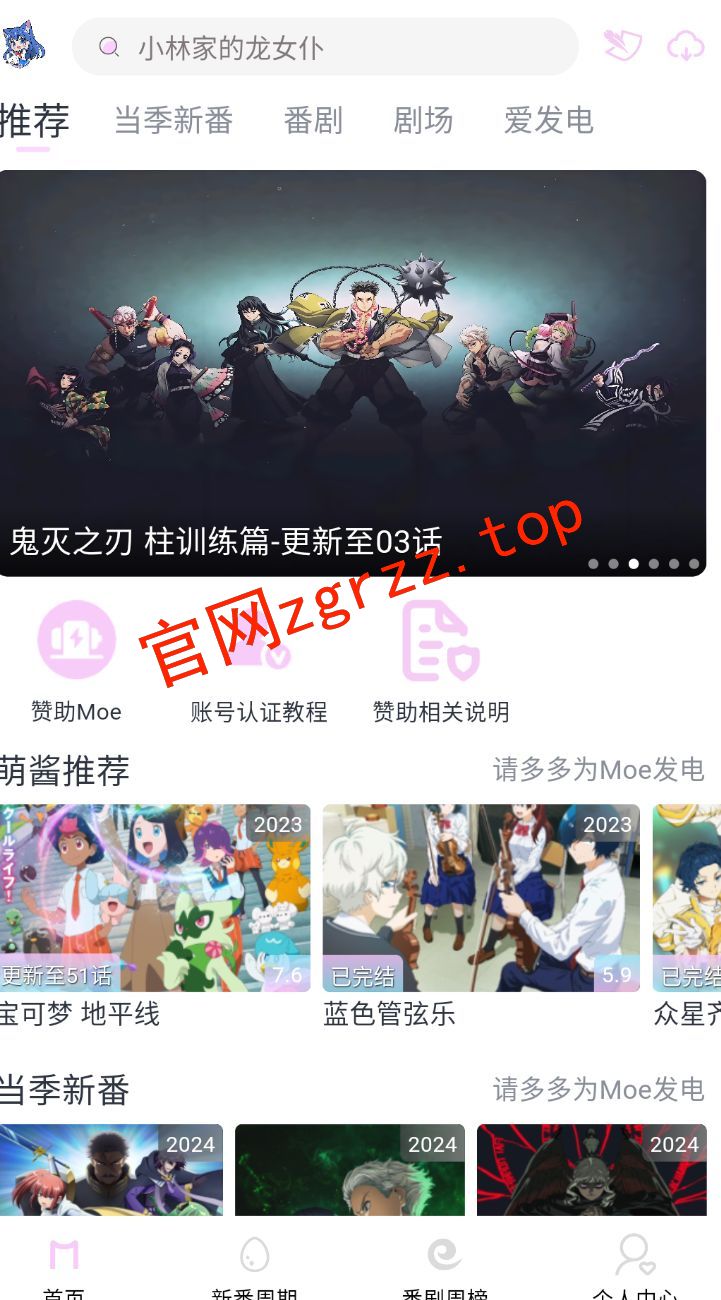Click the blue mascot avatar top left

click(25, 42)
